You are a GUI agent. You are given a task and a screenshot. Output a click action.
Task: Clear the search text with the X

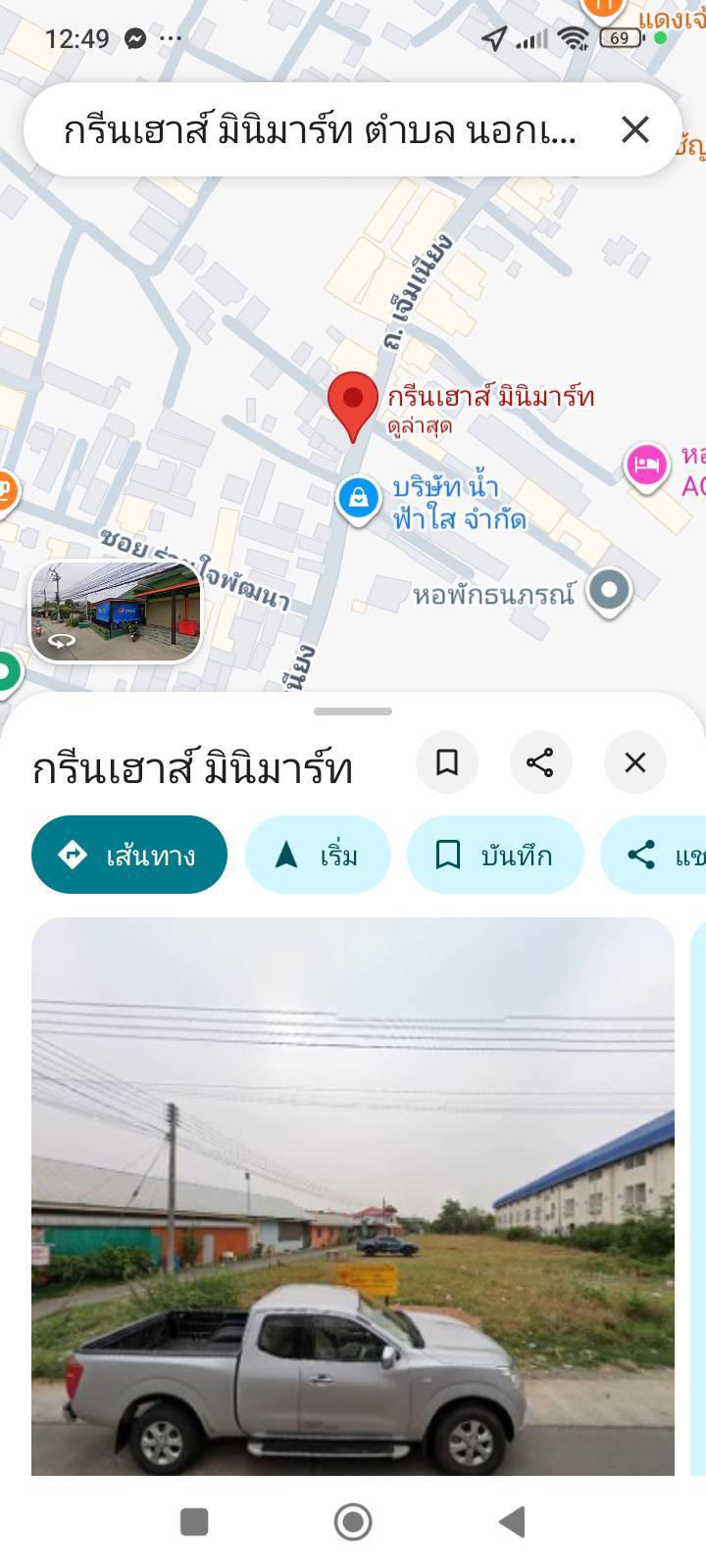[635, 129]
